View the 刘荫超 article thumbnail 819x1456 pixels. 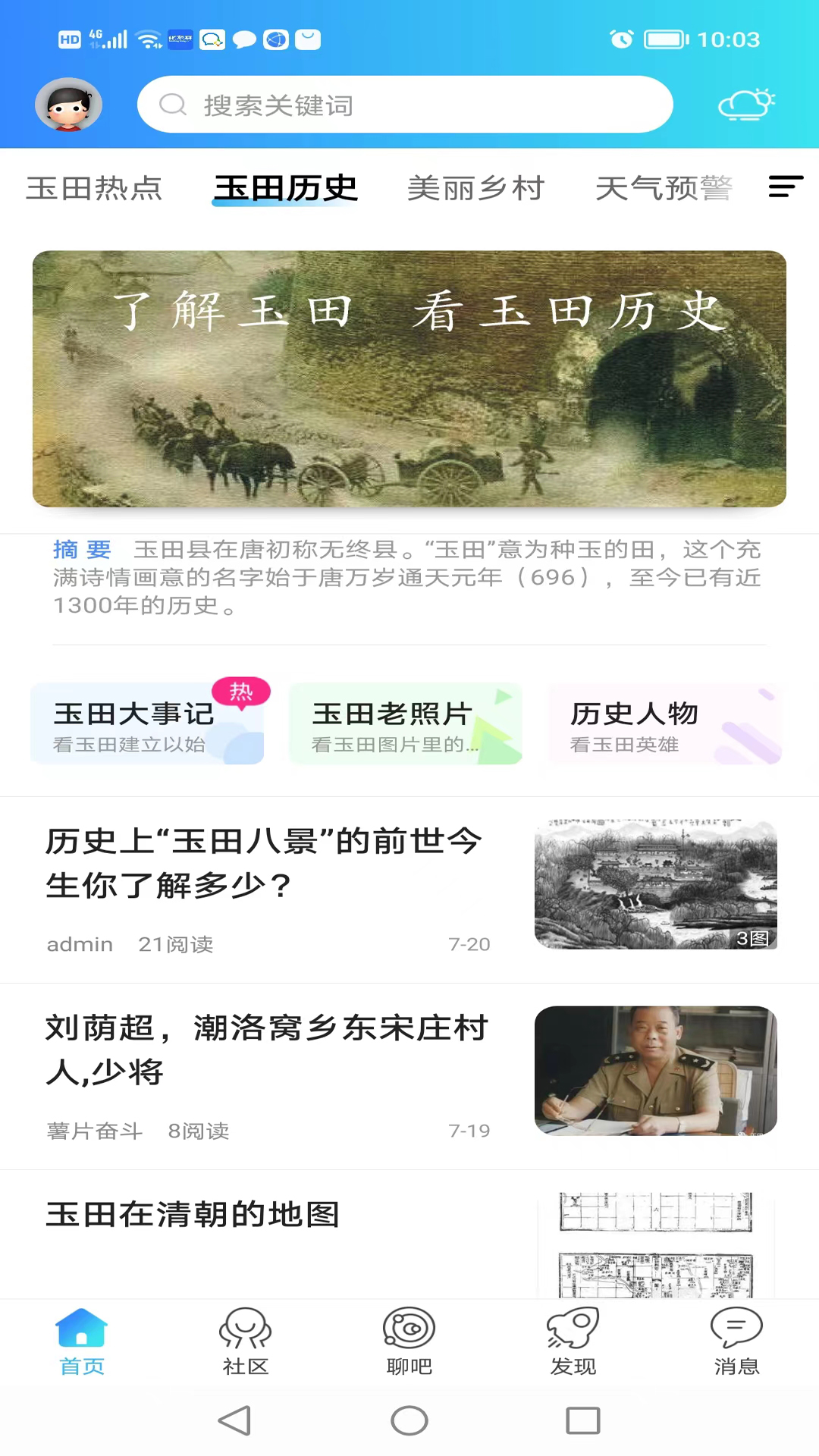[x=655, y=1070]
